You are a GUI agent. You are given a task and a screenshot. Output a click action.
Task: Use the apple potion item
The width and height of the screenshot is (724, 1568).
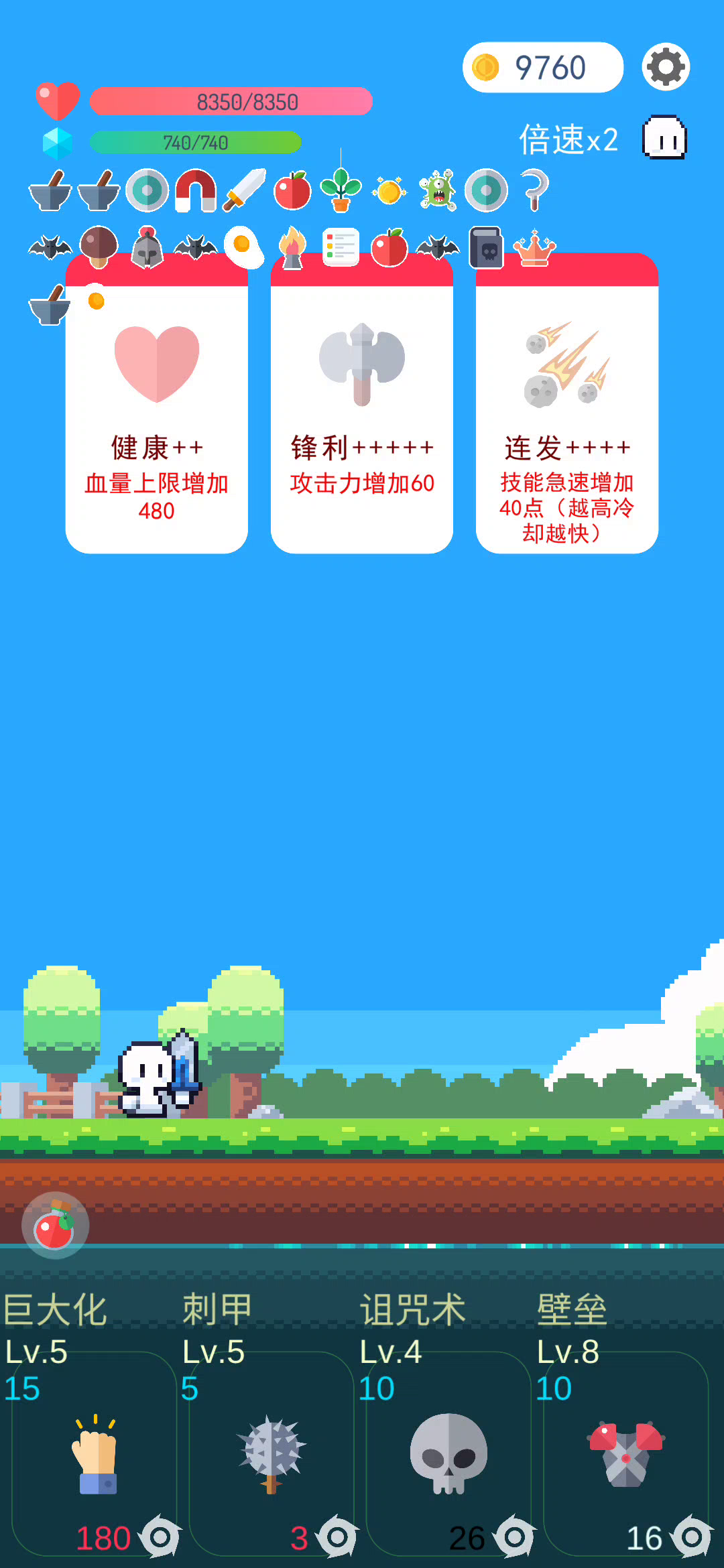tap(55, 1226)
